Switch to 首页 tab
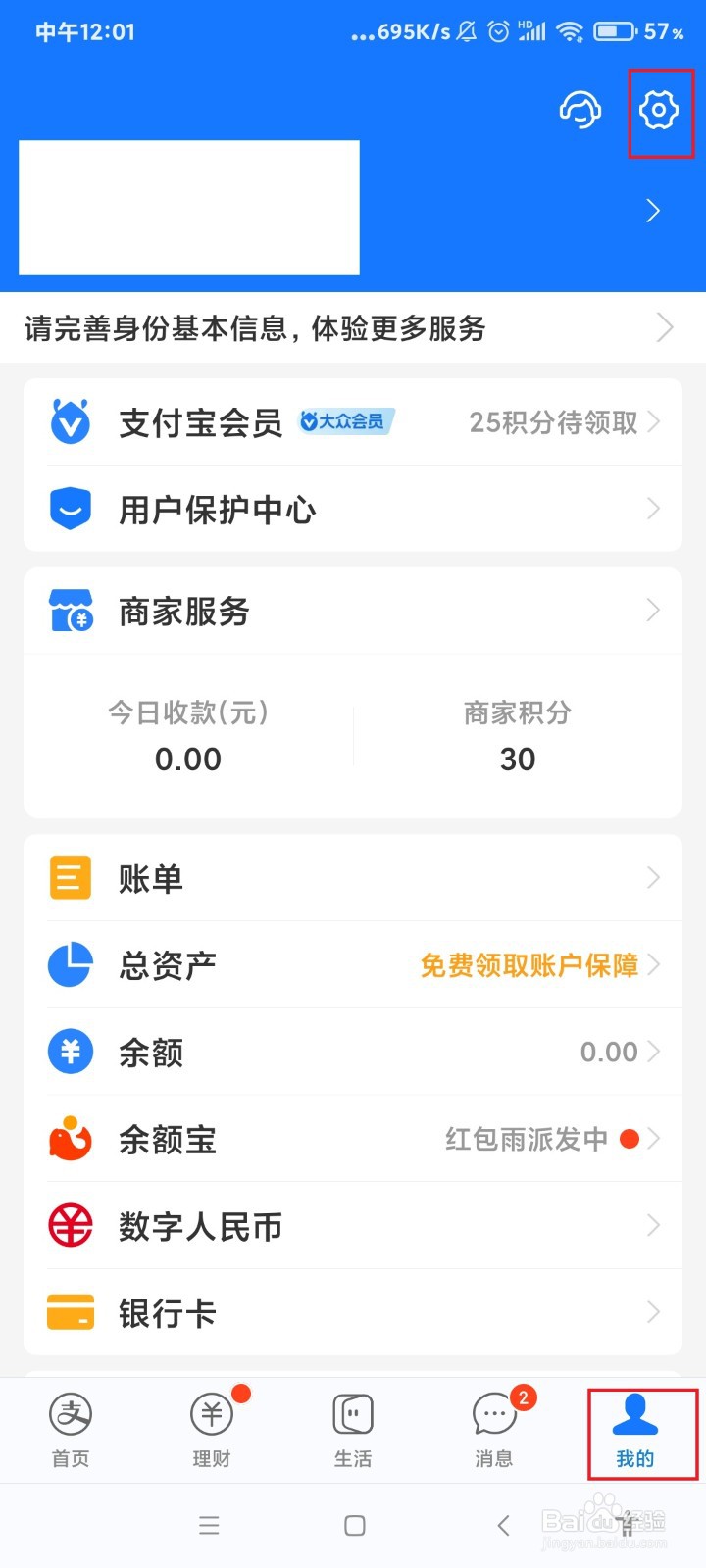 [71, 1430]
